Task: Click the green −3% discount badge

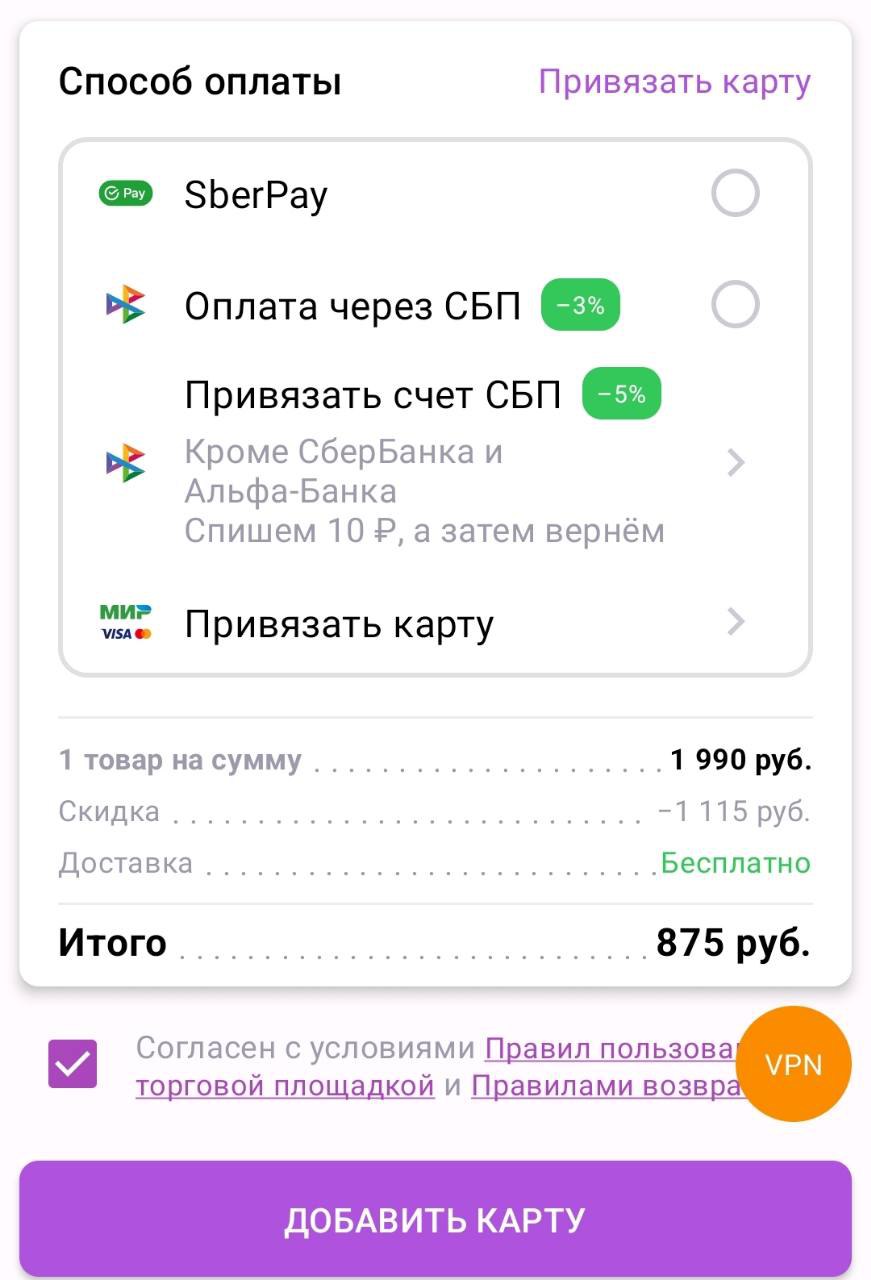Action: 581,305
